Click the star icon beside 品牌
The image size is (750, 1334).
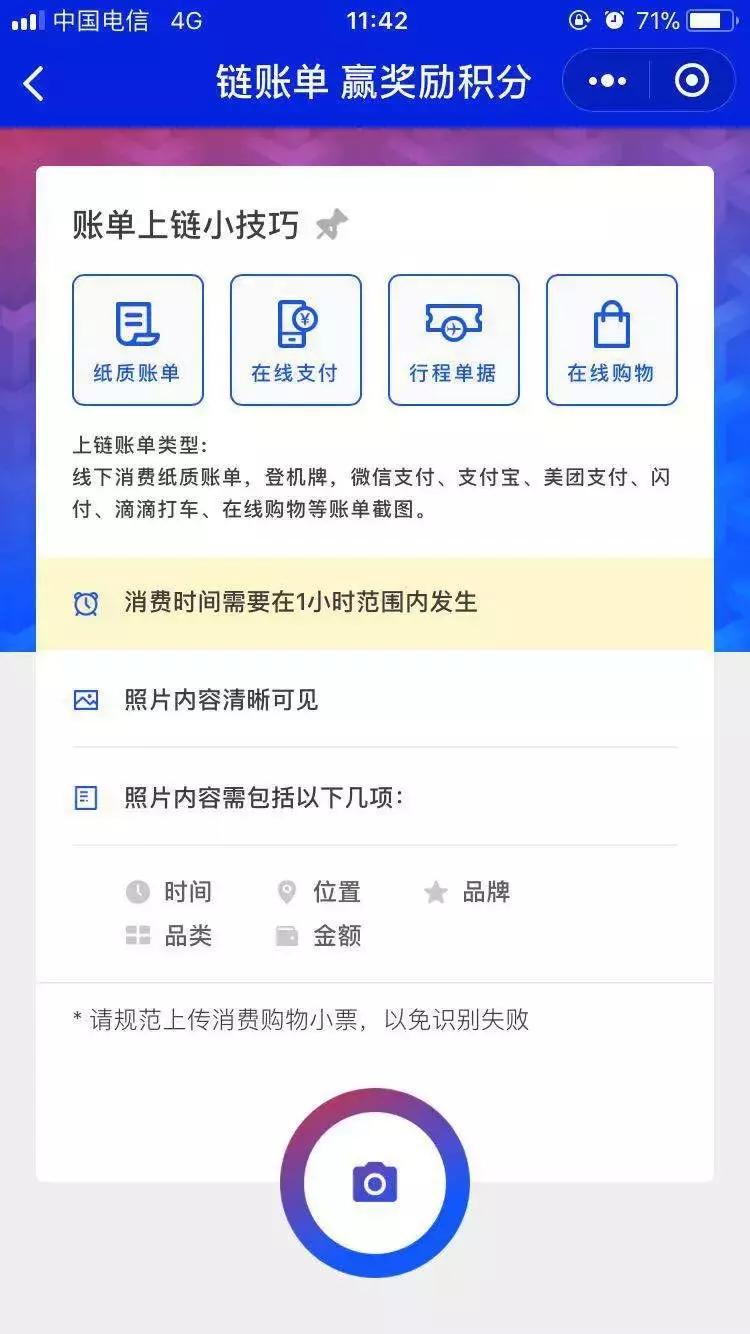point(435,891)
